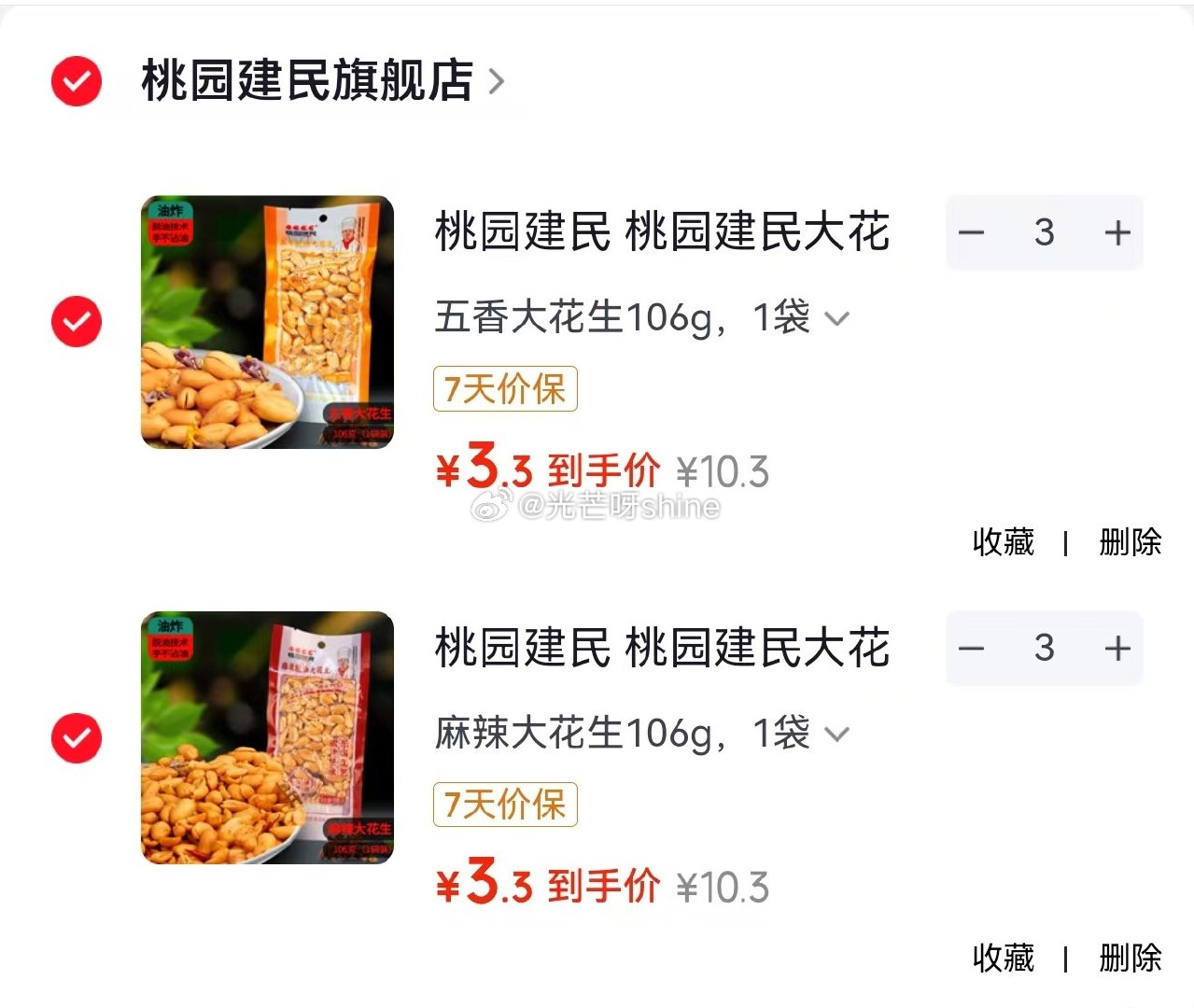Tap 删除 to remove 麻辣大花生

pyautogui.click(x=1131, y=958)
